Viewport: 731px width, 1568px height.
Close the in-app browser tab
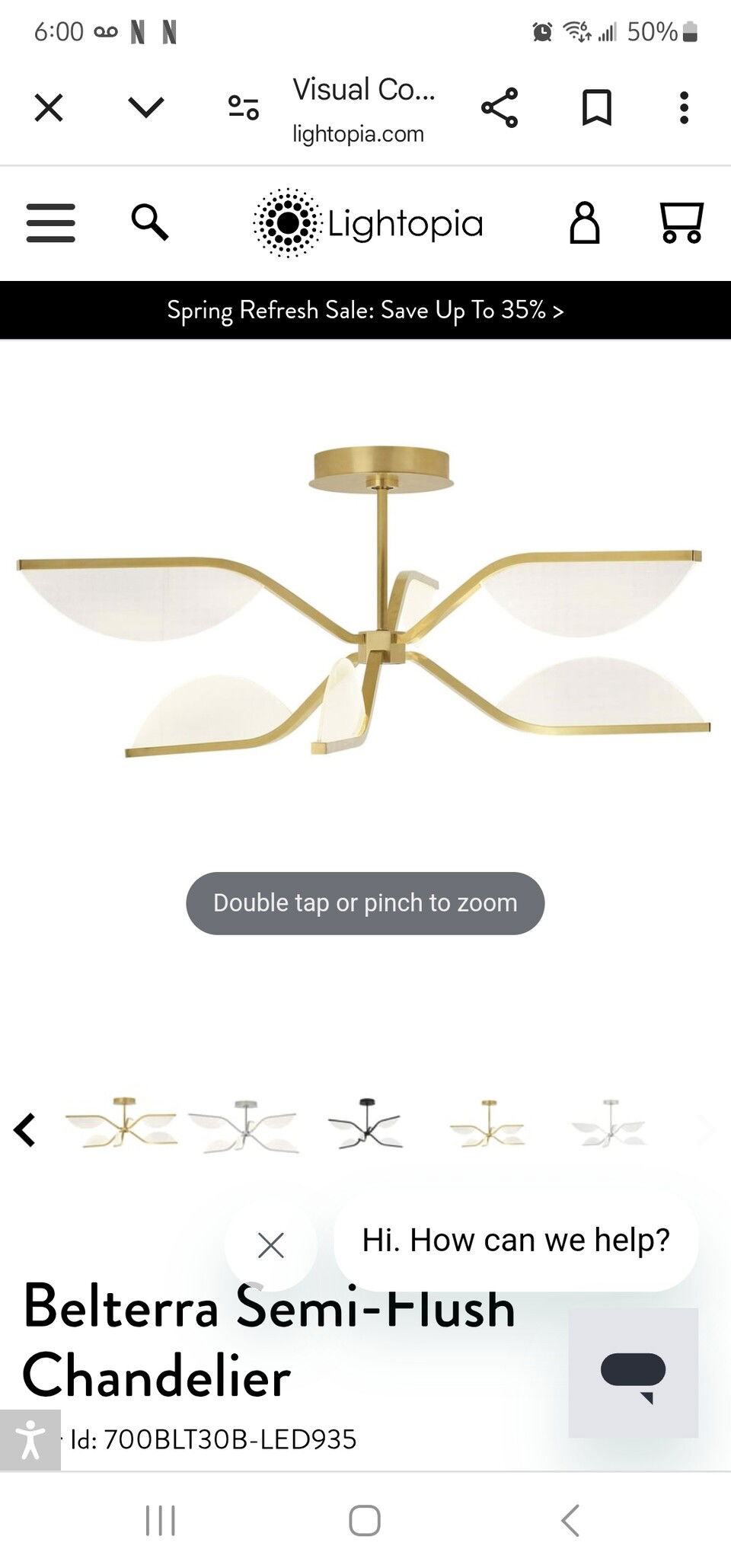point(49,107)
